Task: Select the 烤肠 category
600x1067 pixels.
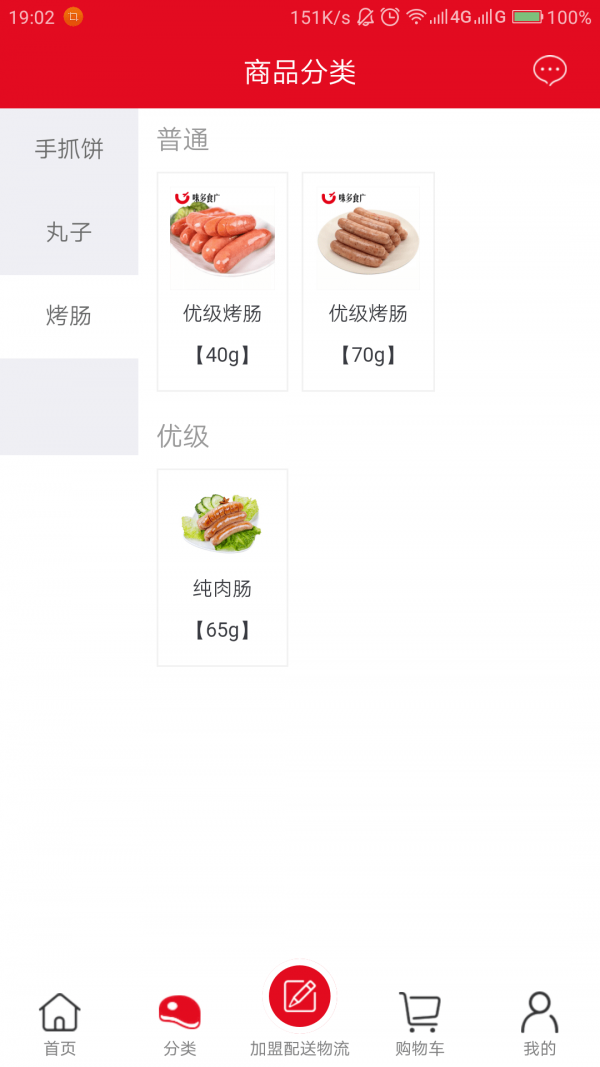Action: coord(69,316)
